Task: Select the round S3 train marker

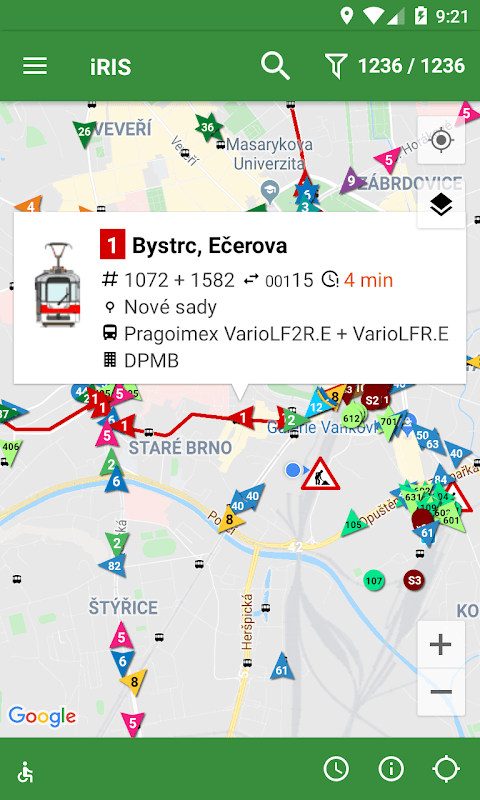Action: [x=414, y=580]
